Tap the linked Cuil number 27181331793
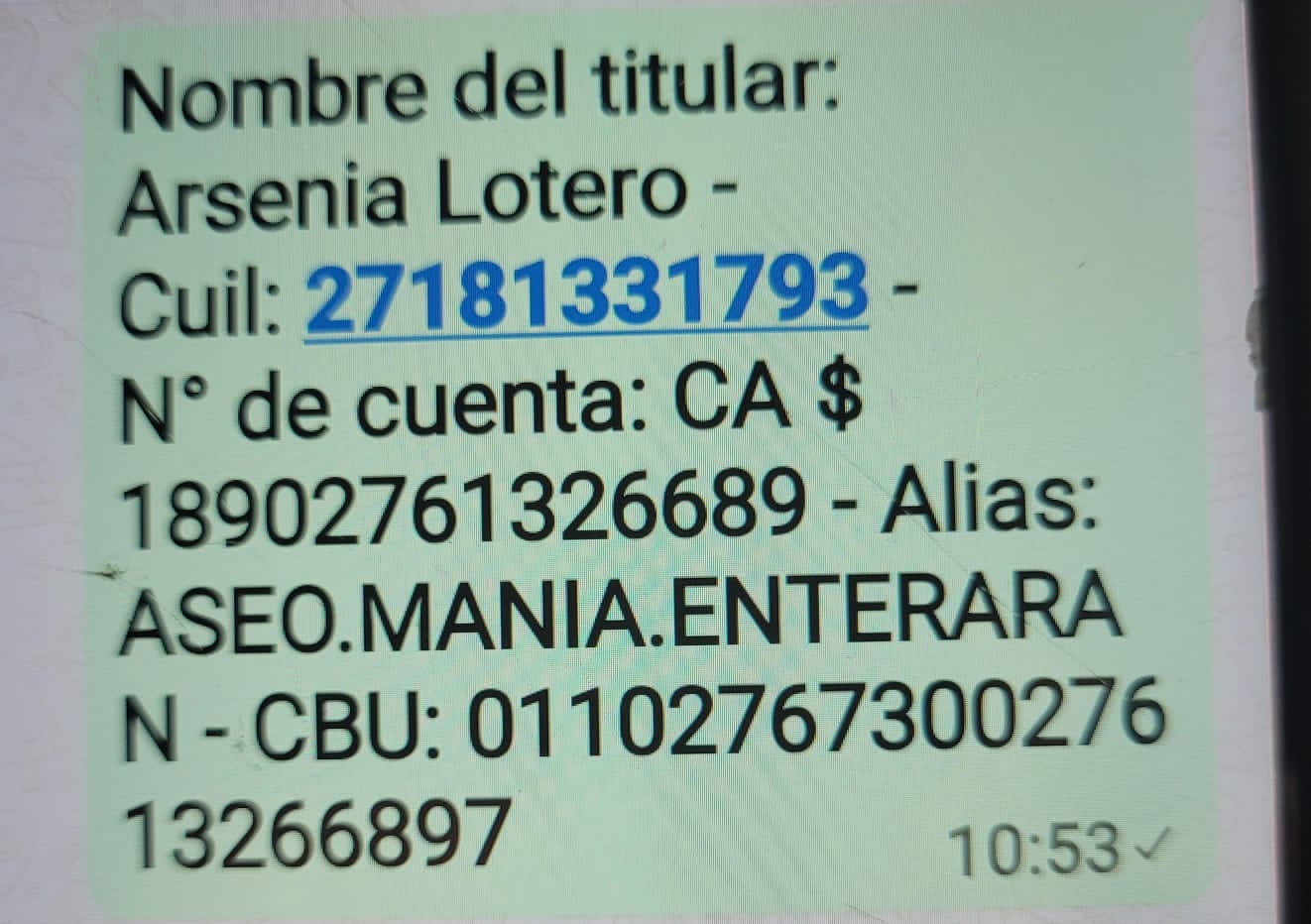Screen dimensions: 1311x924 585,294
